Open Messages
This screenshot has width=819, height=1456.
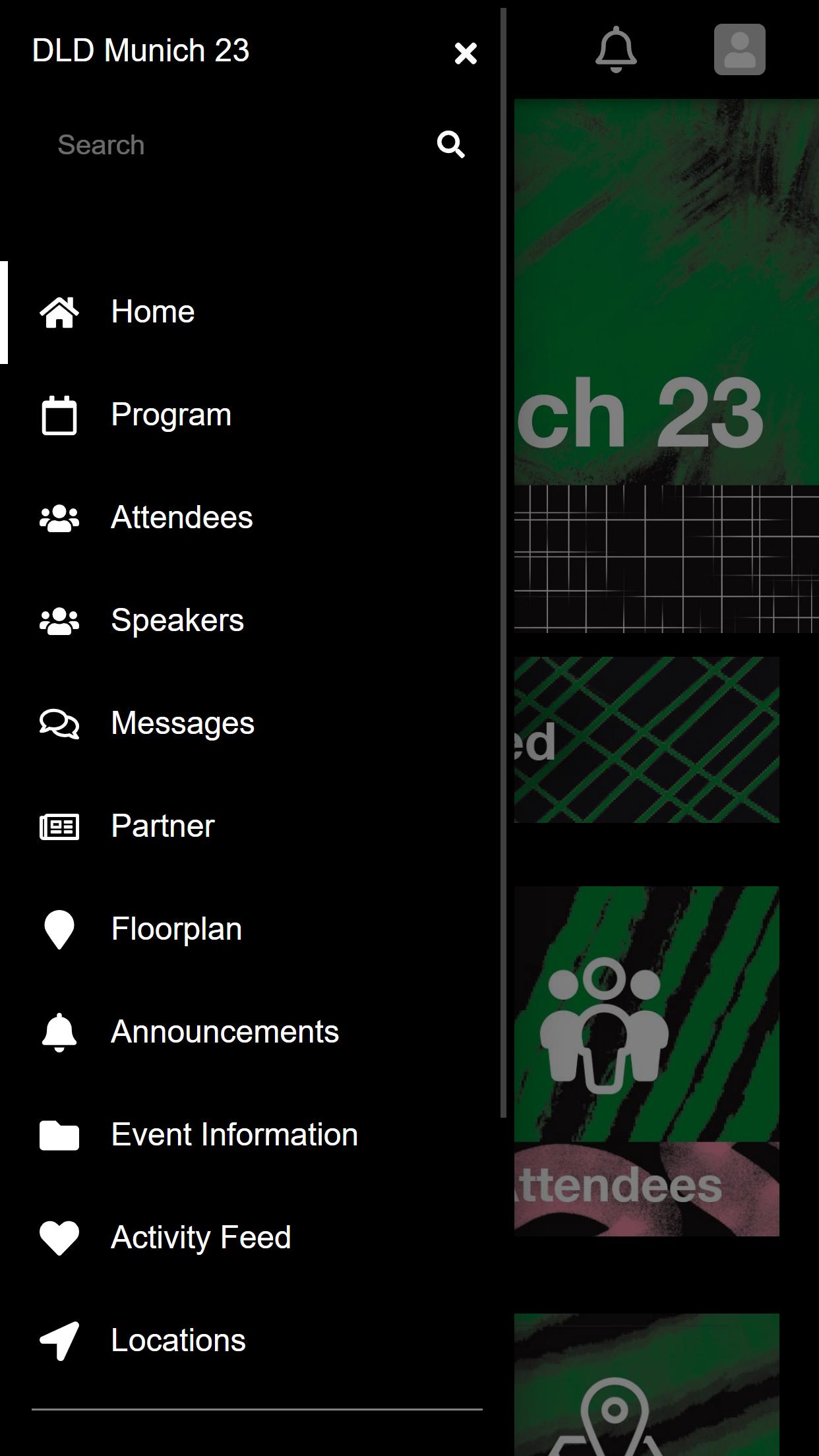click(182, 723)
